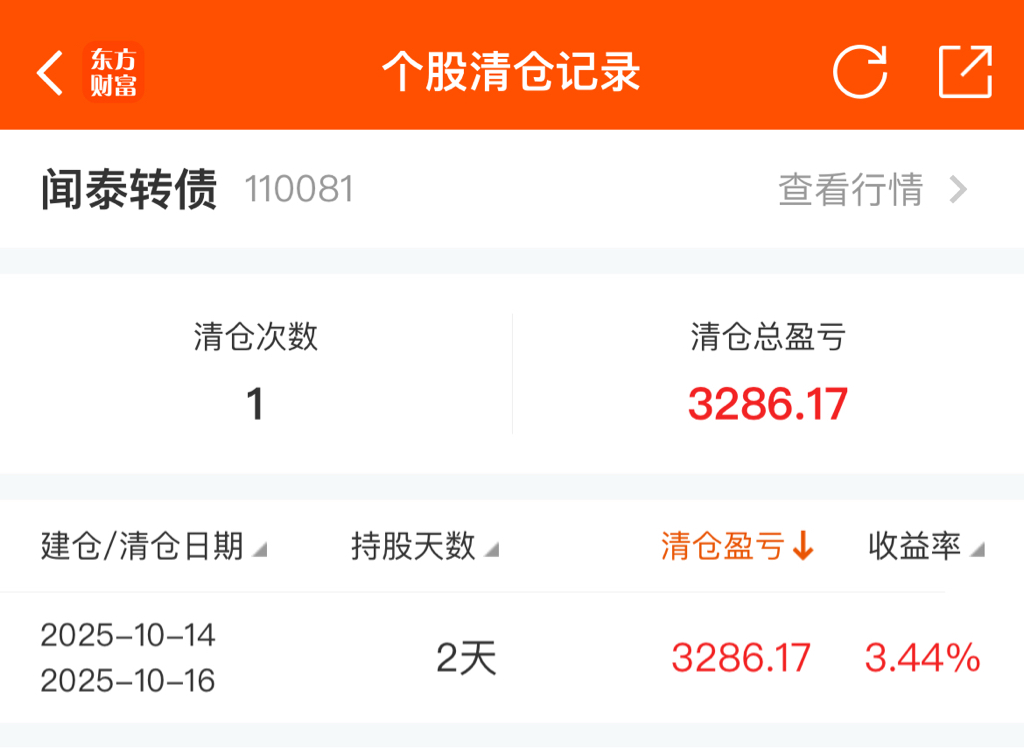Go back using the top-left arrow
1024x748 pixels.
(50, 72)
